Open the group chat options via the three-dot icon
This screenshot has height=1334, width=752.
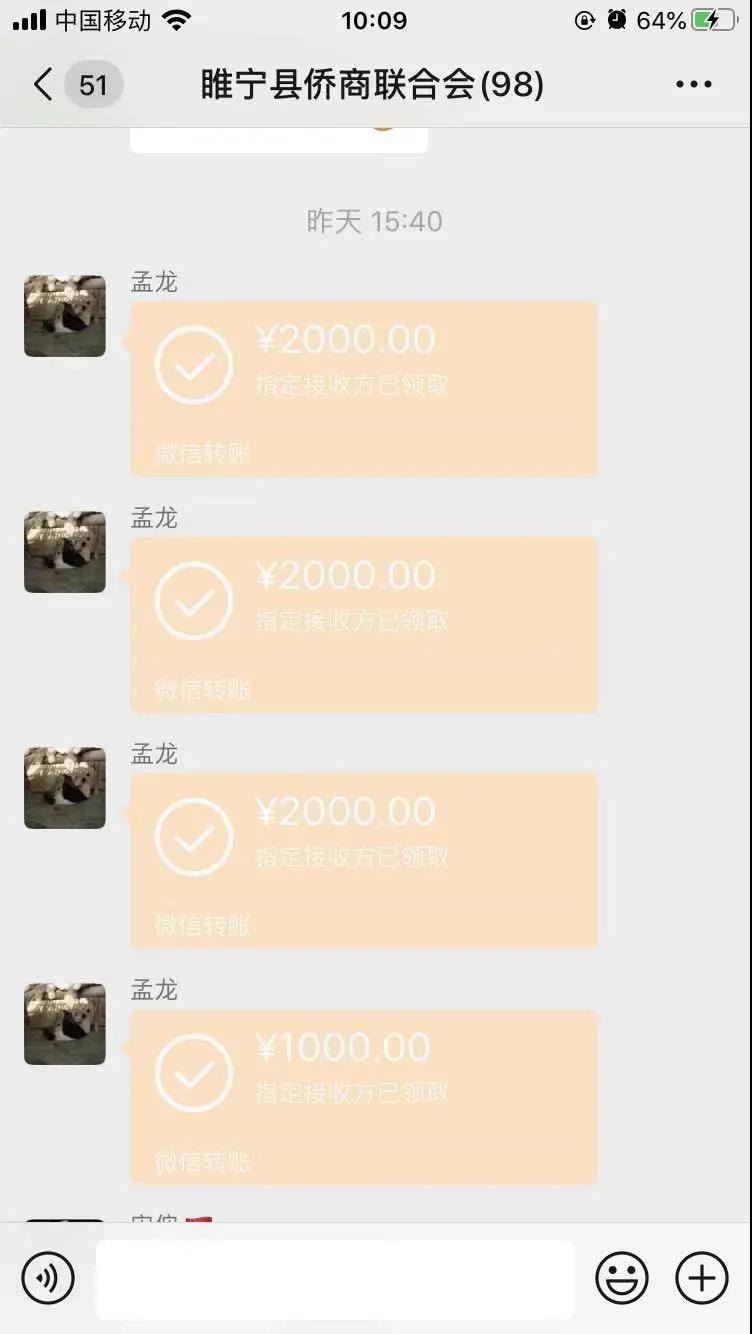(x=692, y=84)
